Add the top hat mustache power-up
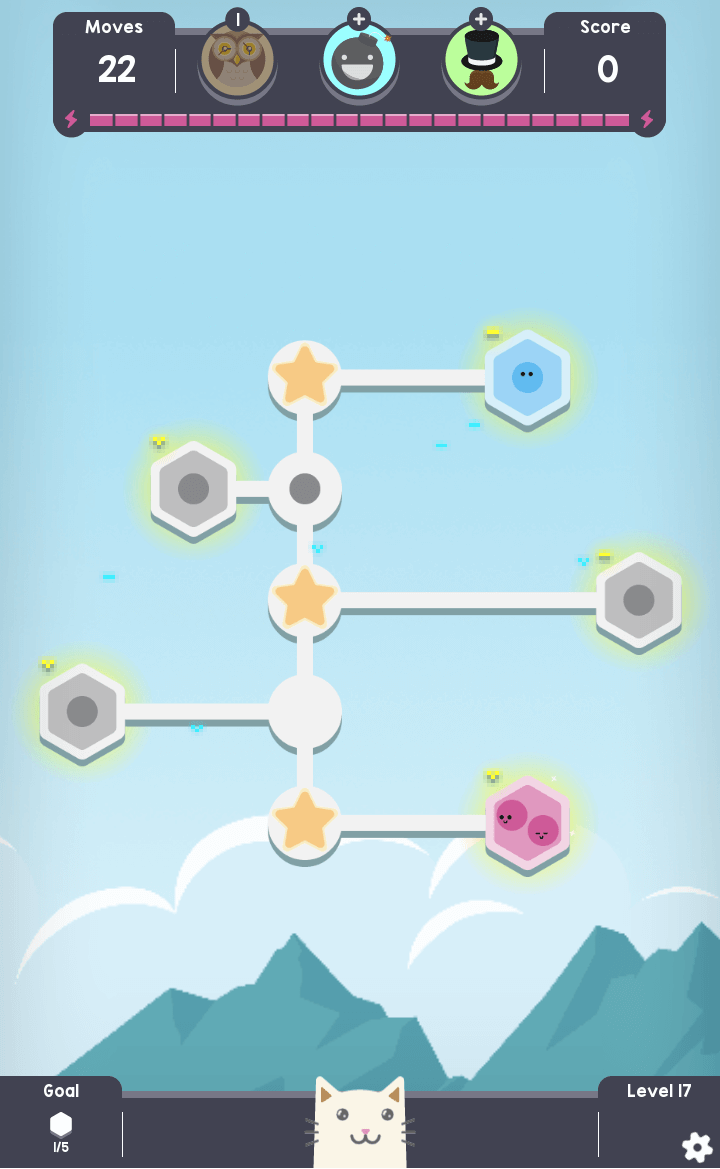The width and height of the screenshot is (720, 1169). point(481,60)
